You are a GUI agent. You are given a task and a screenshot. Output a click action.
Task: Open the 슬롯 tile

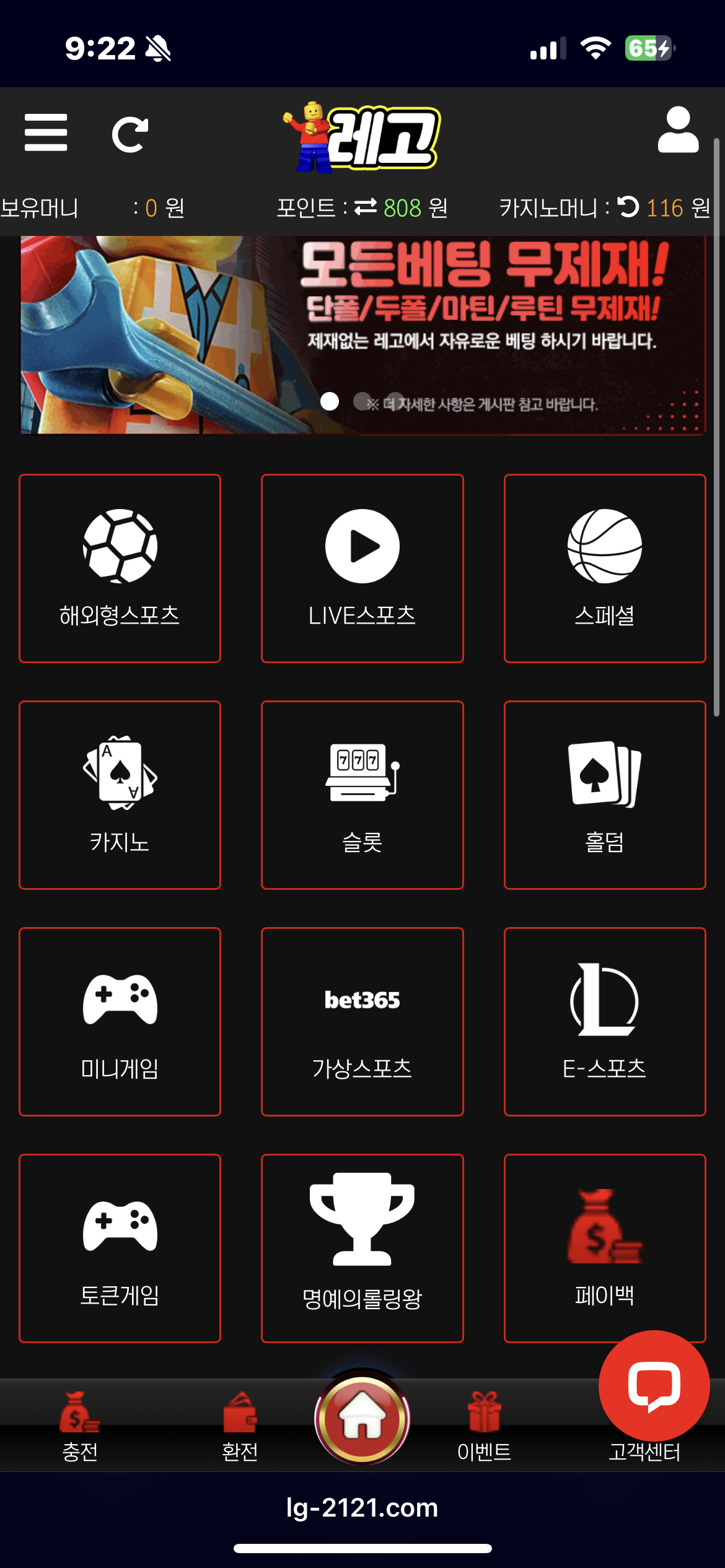click(x=362, y=795)
